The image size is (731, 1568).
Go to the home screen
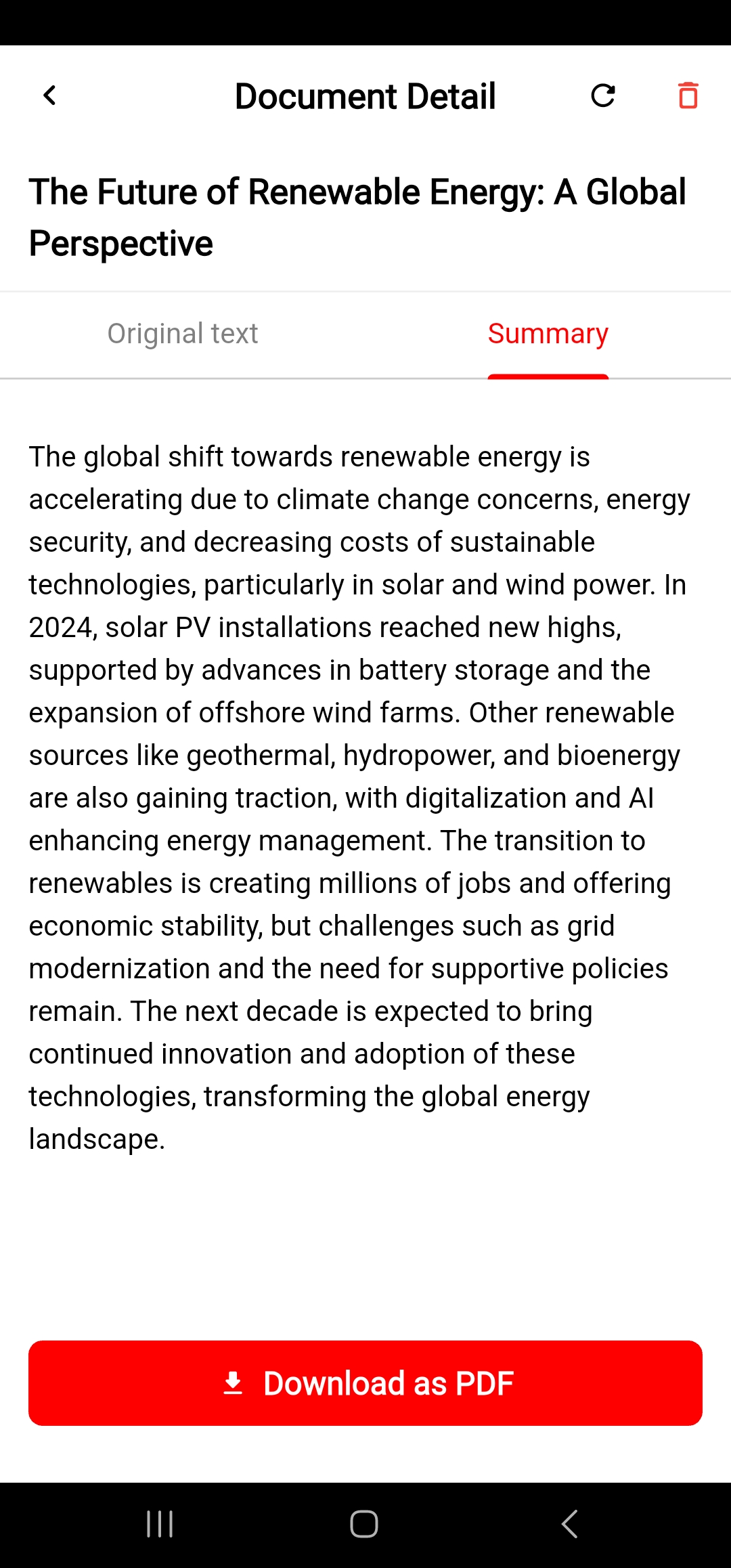(x=364, y=1524)
